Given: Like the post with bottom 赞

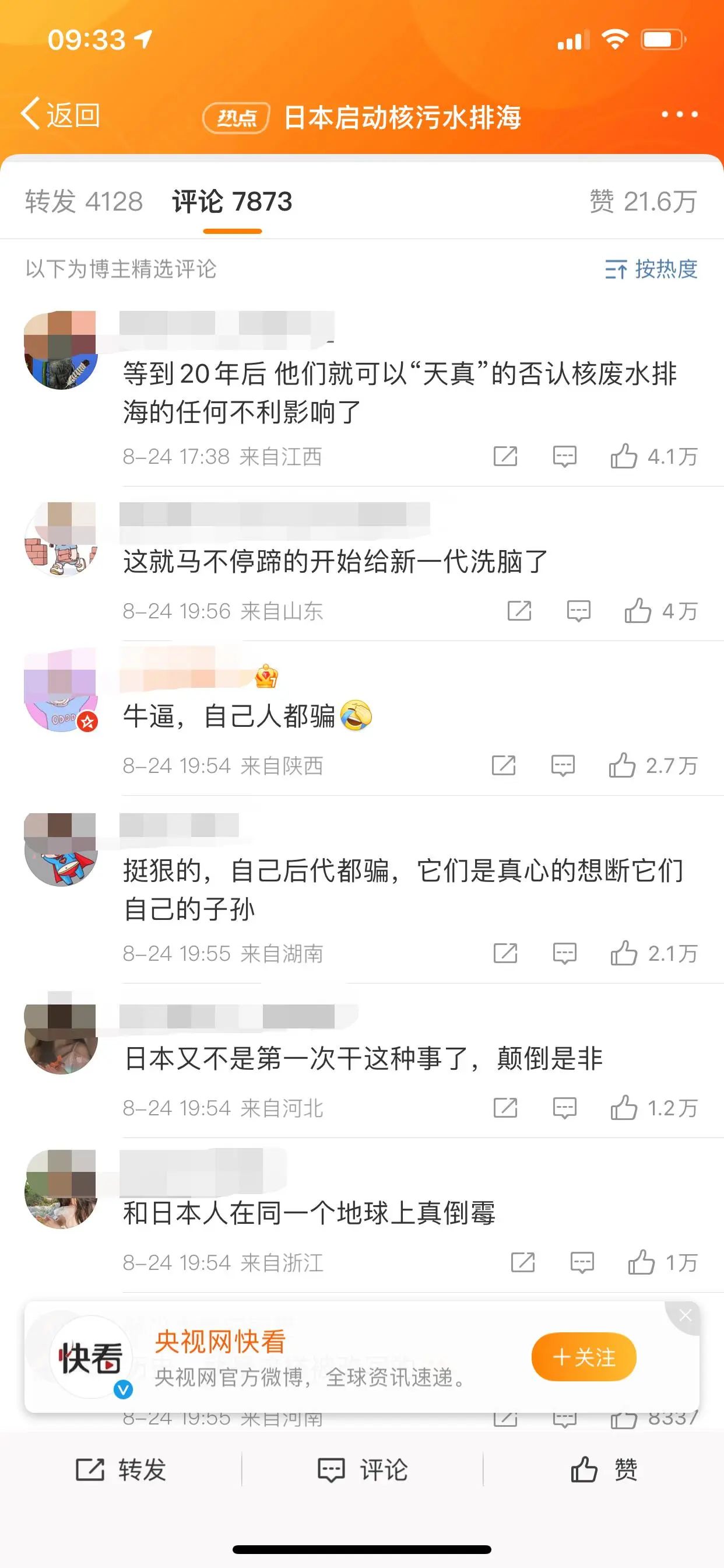Looking at the screenshot, I should click(x=603, y=1469).
